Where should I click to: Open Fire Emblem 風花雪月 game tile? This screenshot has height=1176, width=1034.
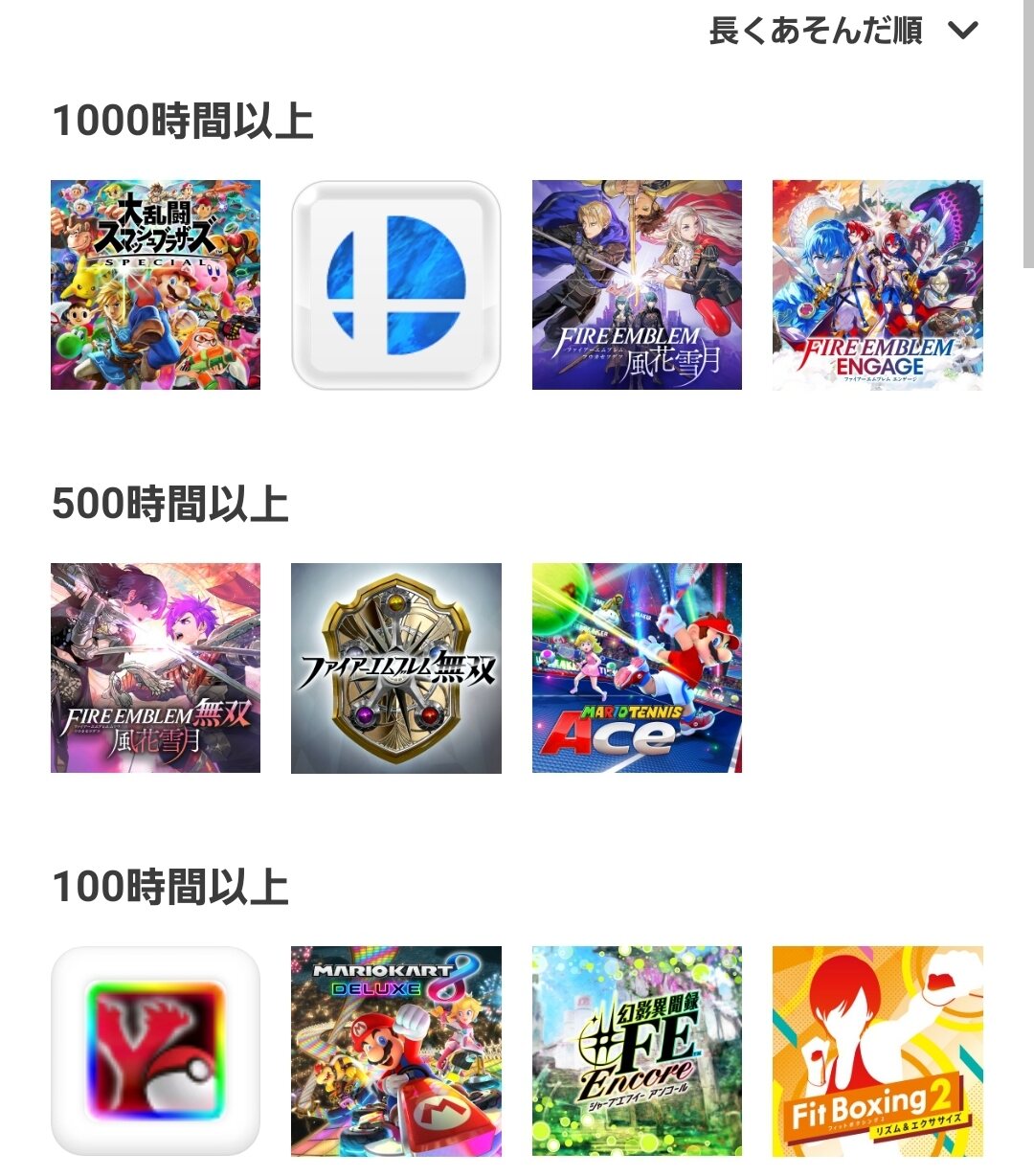pos(637,284)
